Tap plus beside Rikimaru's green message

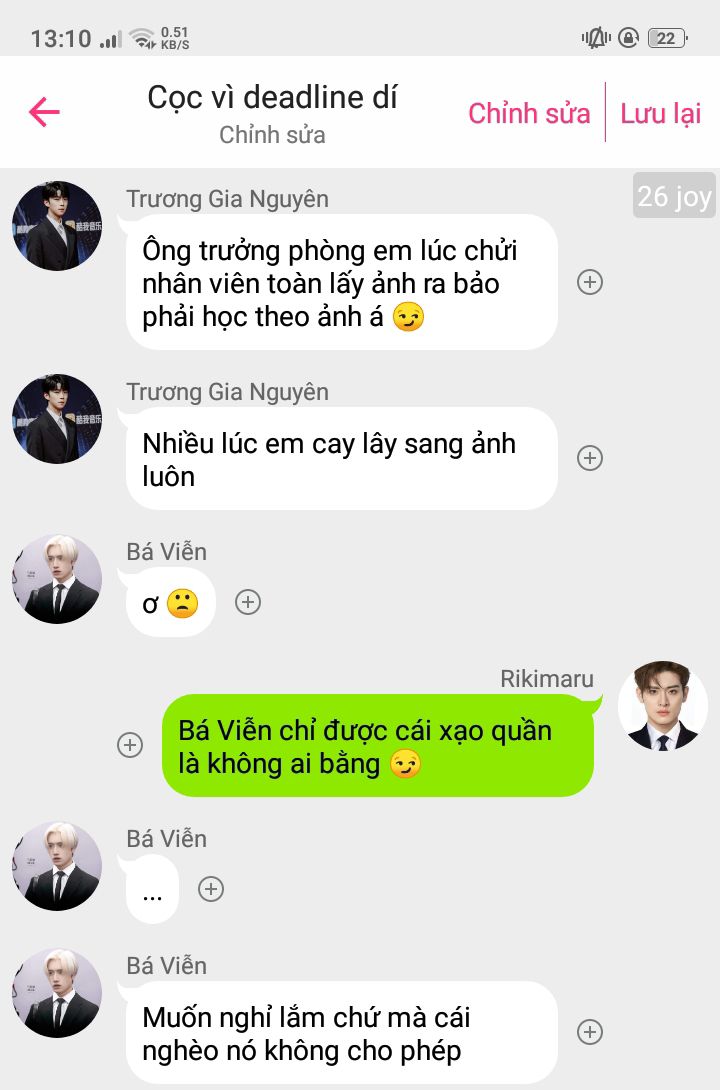(130, 745)
